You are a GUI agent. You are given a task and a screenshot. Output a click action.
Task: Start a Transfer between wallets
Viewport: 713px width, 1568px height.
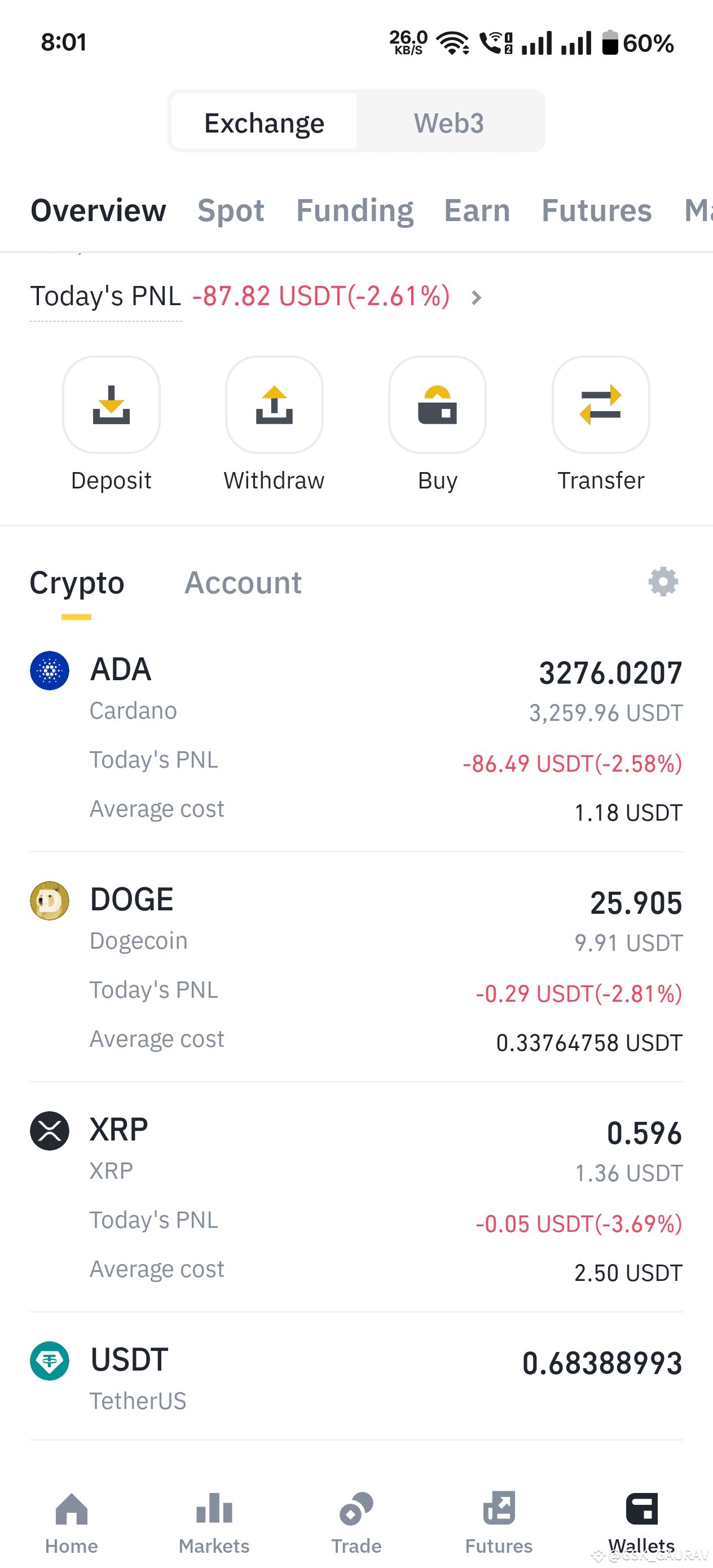600,406
